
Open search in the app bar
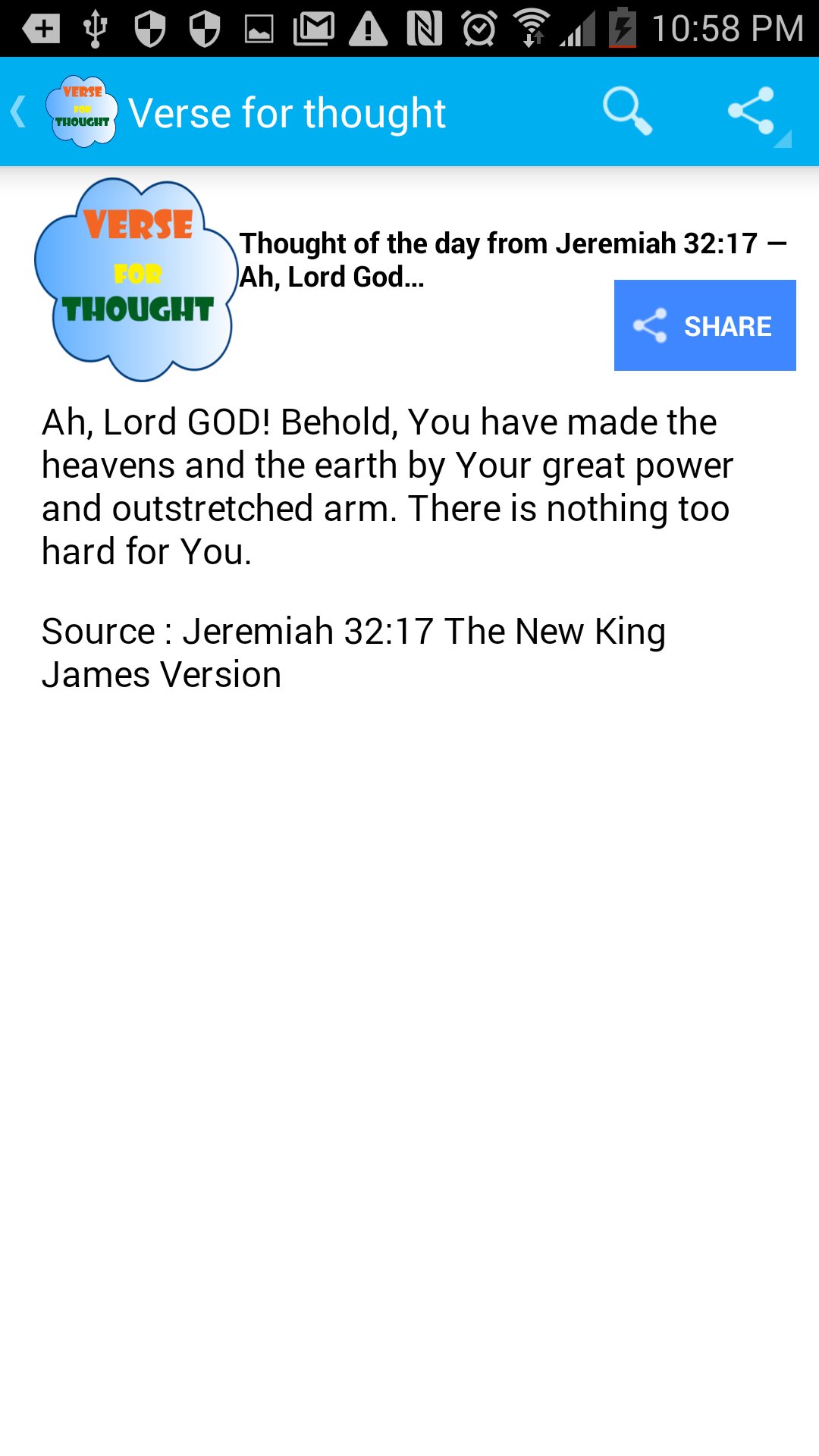[x=627, y=111]
